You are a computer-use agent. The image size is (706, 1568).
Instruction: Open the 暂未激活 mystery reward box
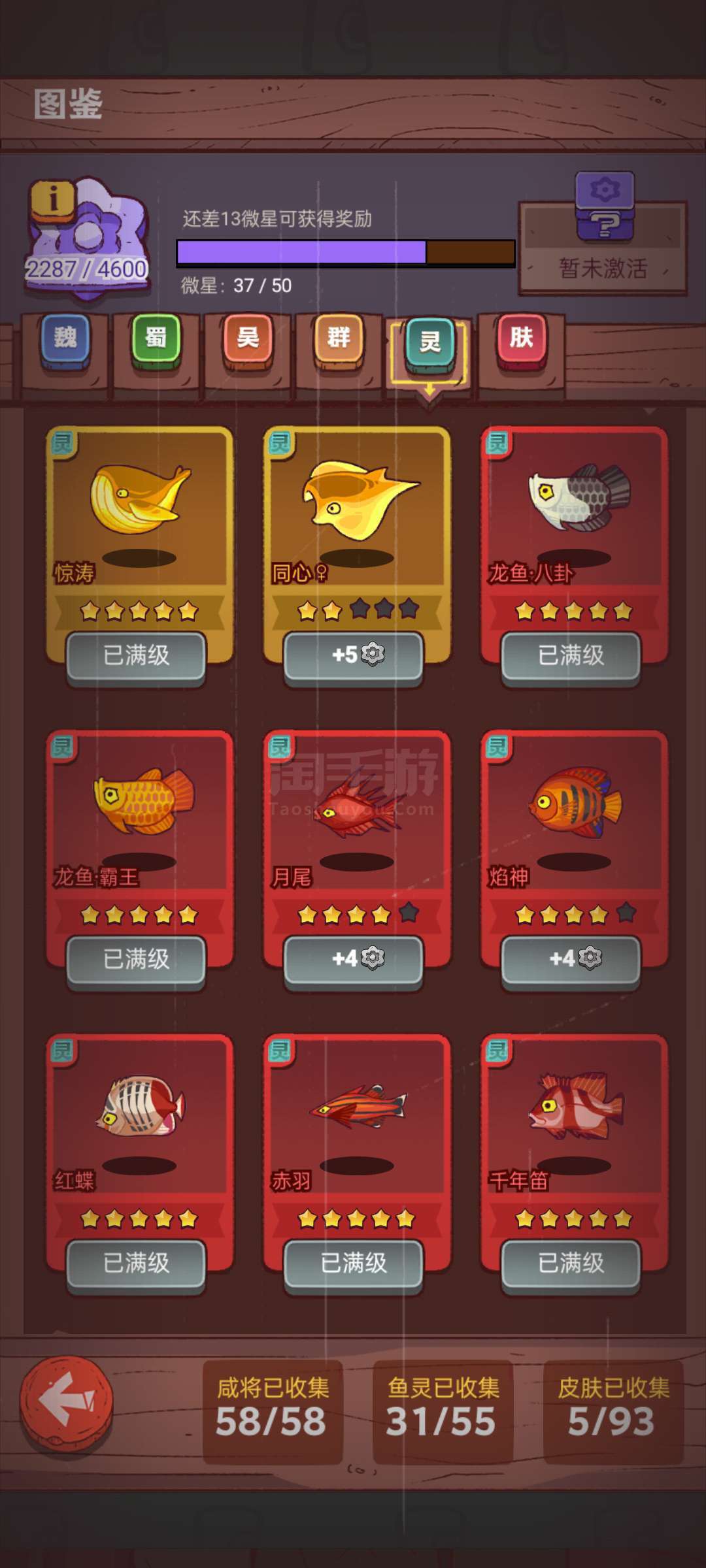click(x=603, y=235)
